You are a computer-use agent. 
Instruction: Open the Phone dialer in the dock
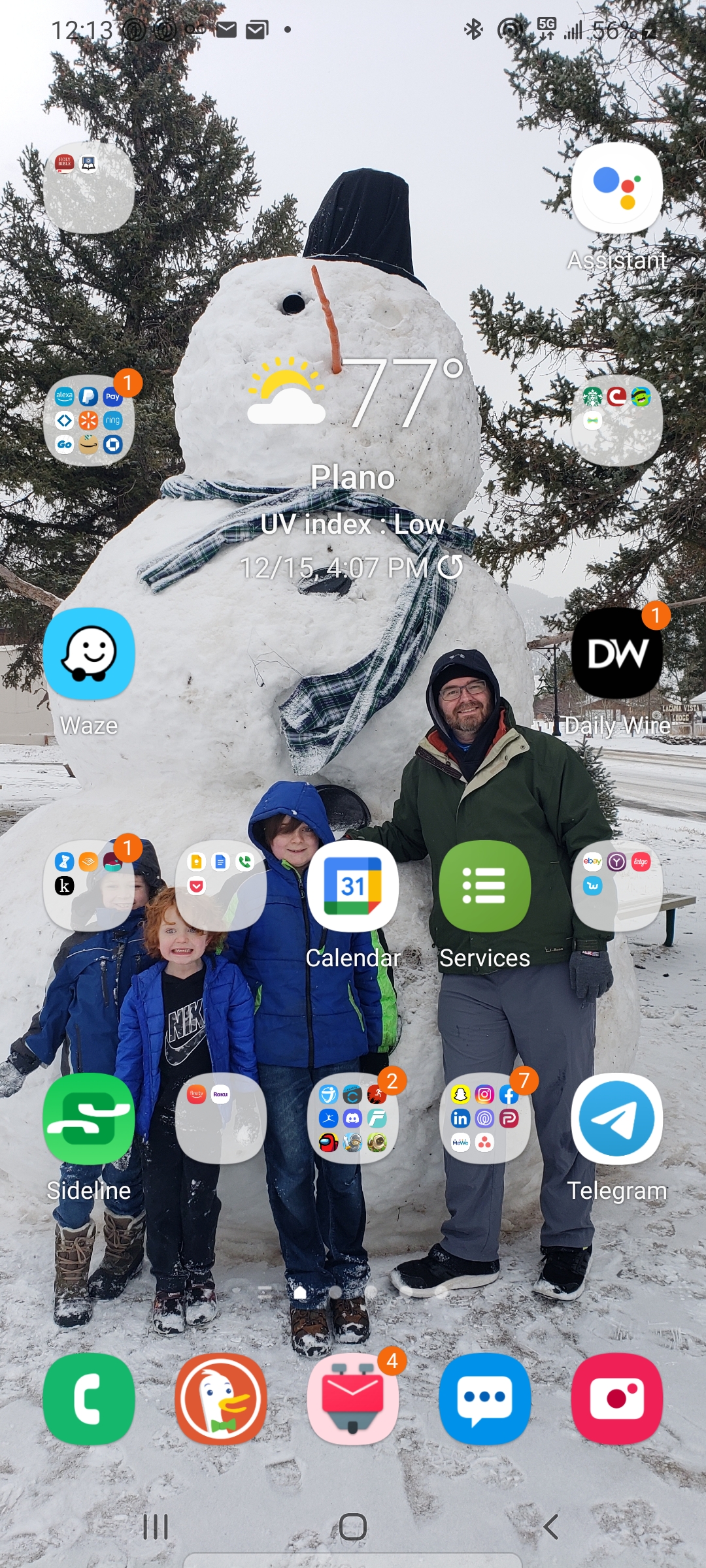[89, 1398]
